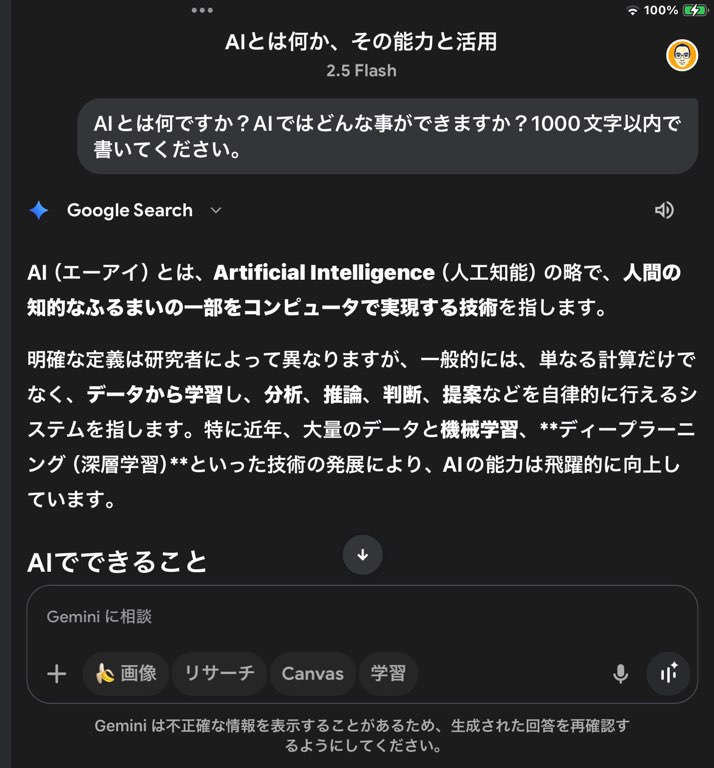Screen dimensions: 714x768
Task: Jump to bottom with the down arrow button
Action: (x=362, y=555)
